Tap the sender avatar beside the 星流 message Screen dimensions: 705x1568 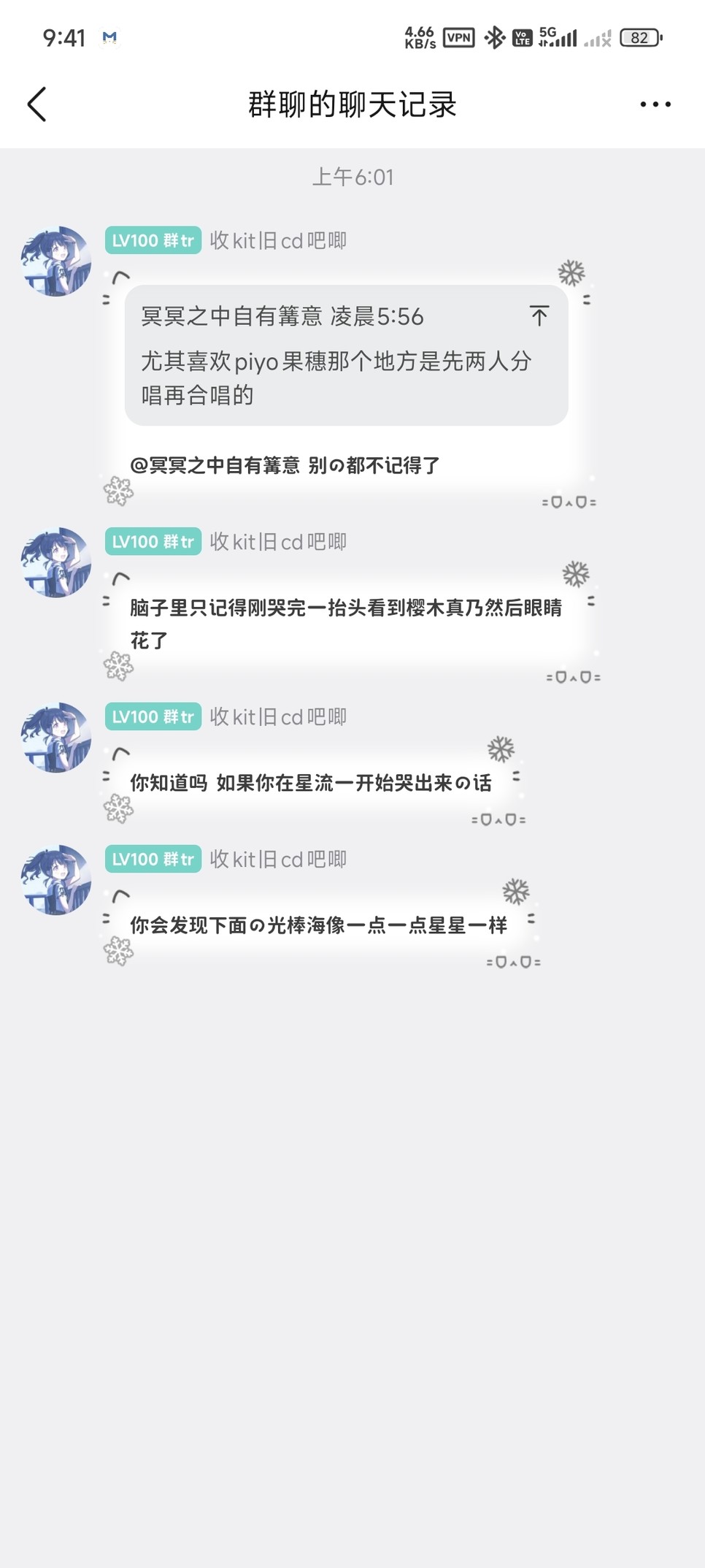[56, 738]
